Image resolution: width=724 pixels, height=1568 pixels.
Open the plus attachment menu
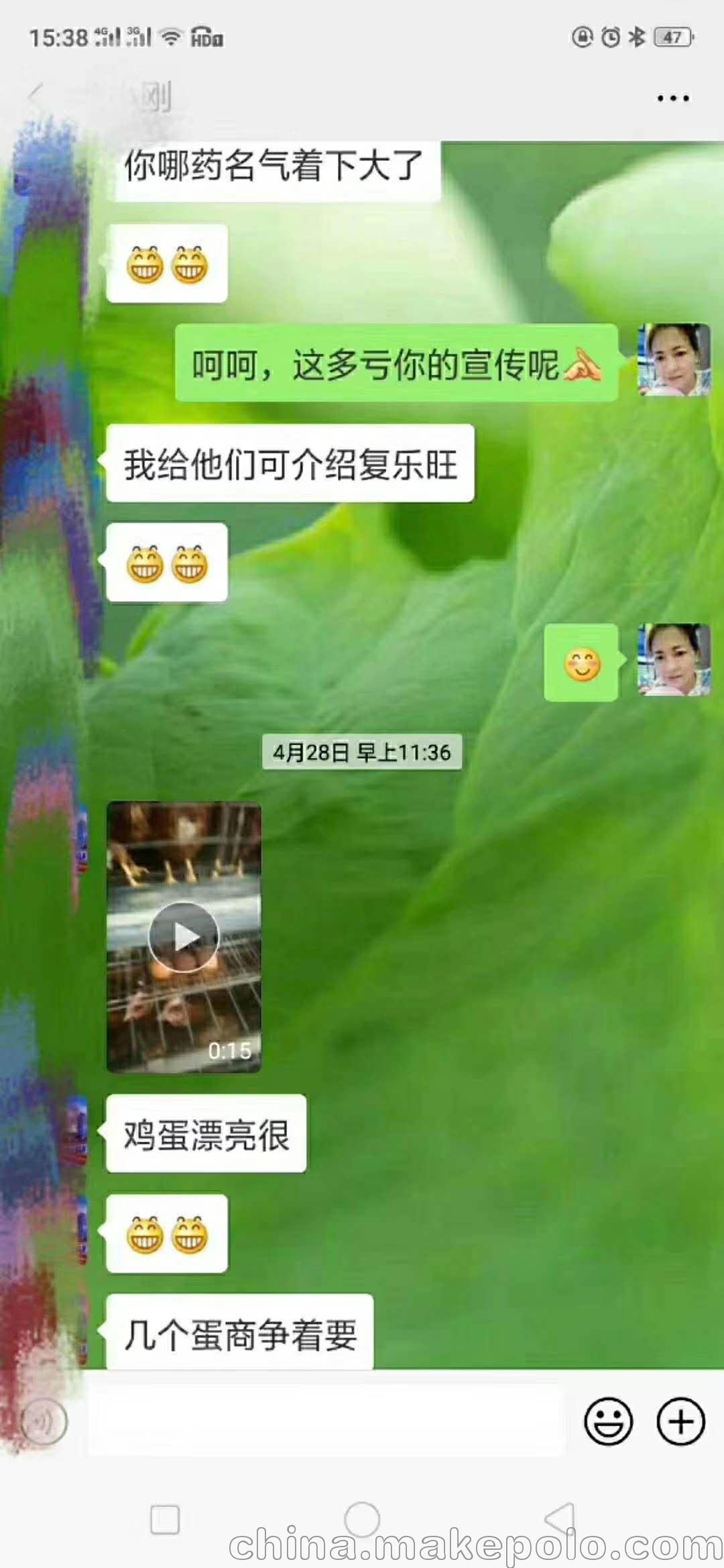[680, 1421]
